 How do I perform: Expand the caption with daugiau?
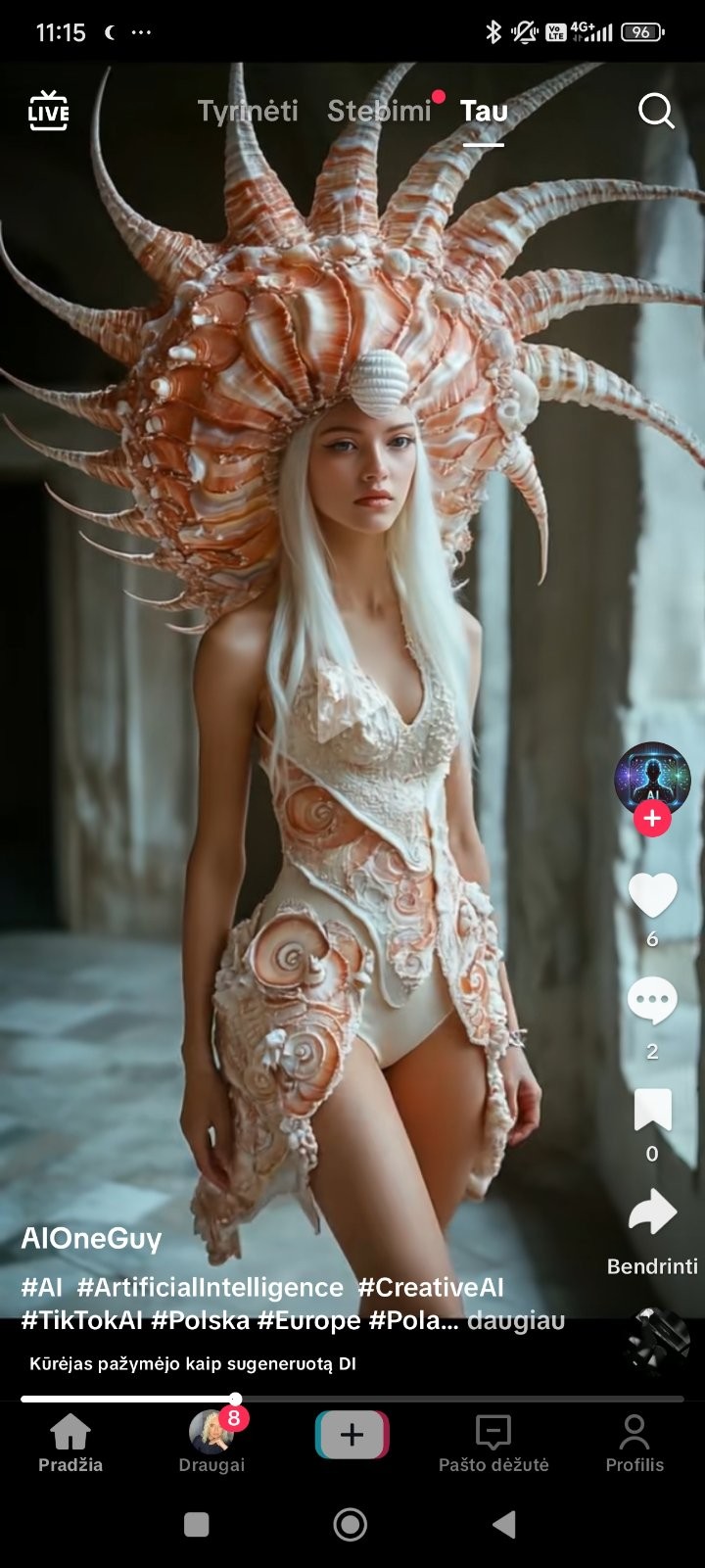click(x=516, y=1320)
